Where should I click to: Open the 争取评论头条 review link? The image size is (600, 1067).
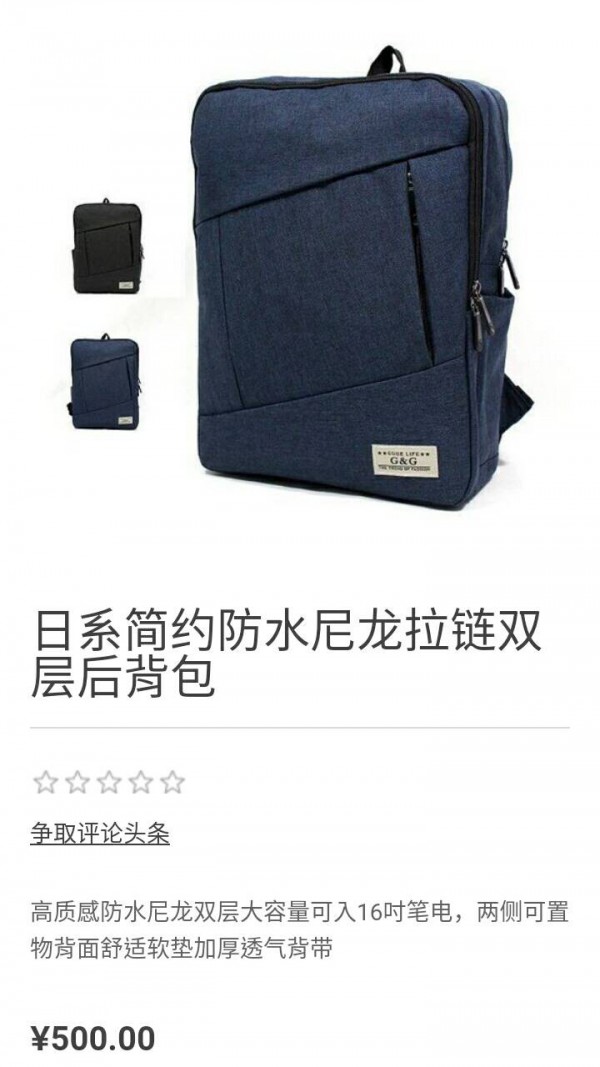click(x=100, y=834)
